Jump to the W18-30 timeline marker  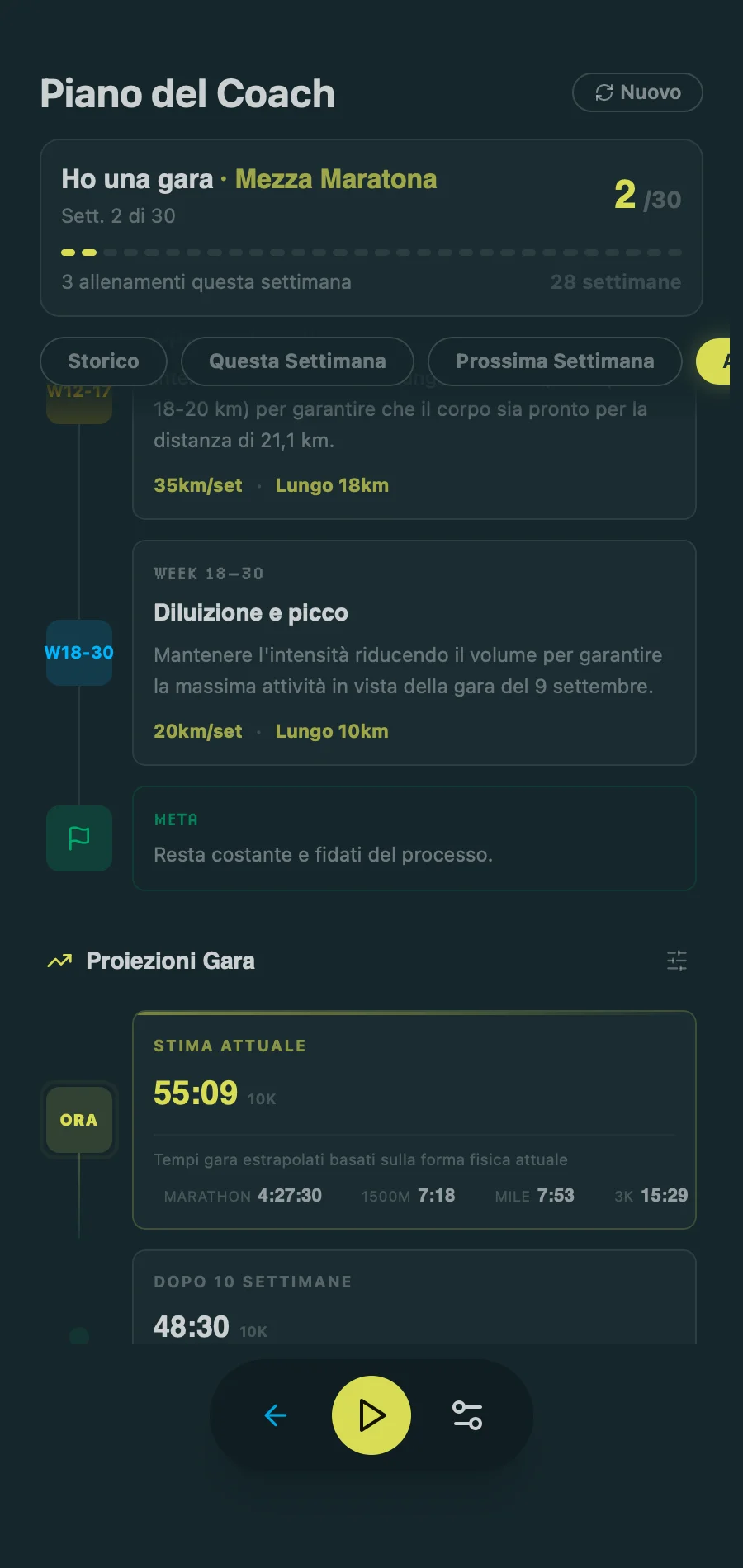[79, 653]
